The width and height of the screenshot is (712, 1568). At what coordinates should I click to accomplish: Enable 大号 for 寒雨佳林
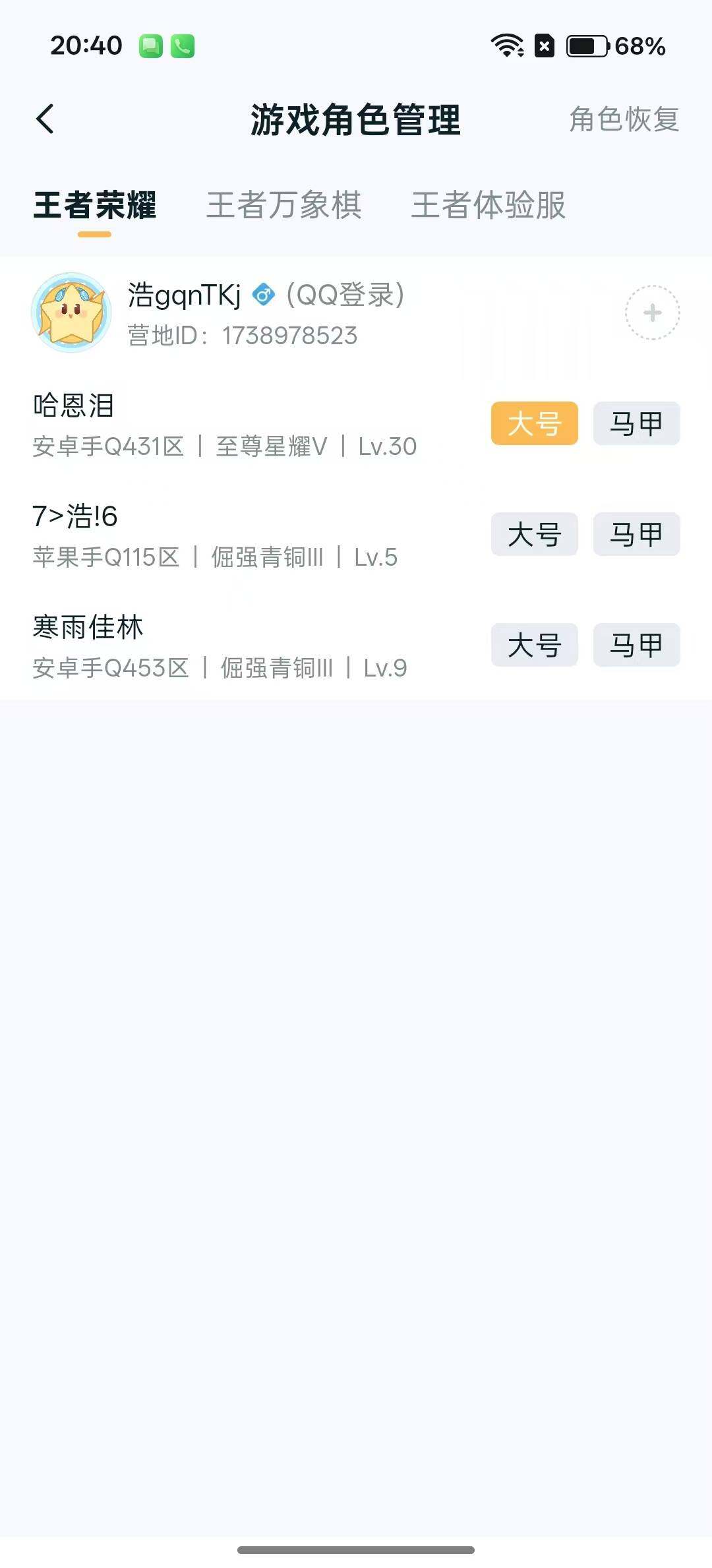[x=534, y=645]
